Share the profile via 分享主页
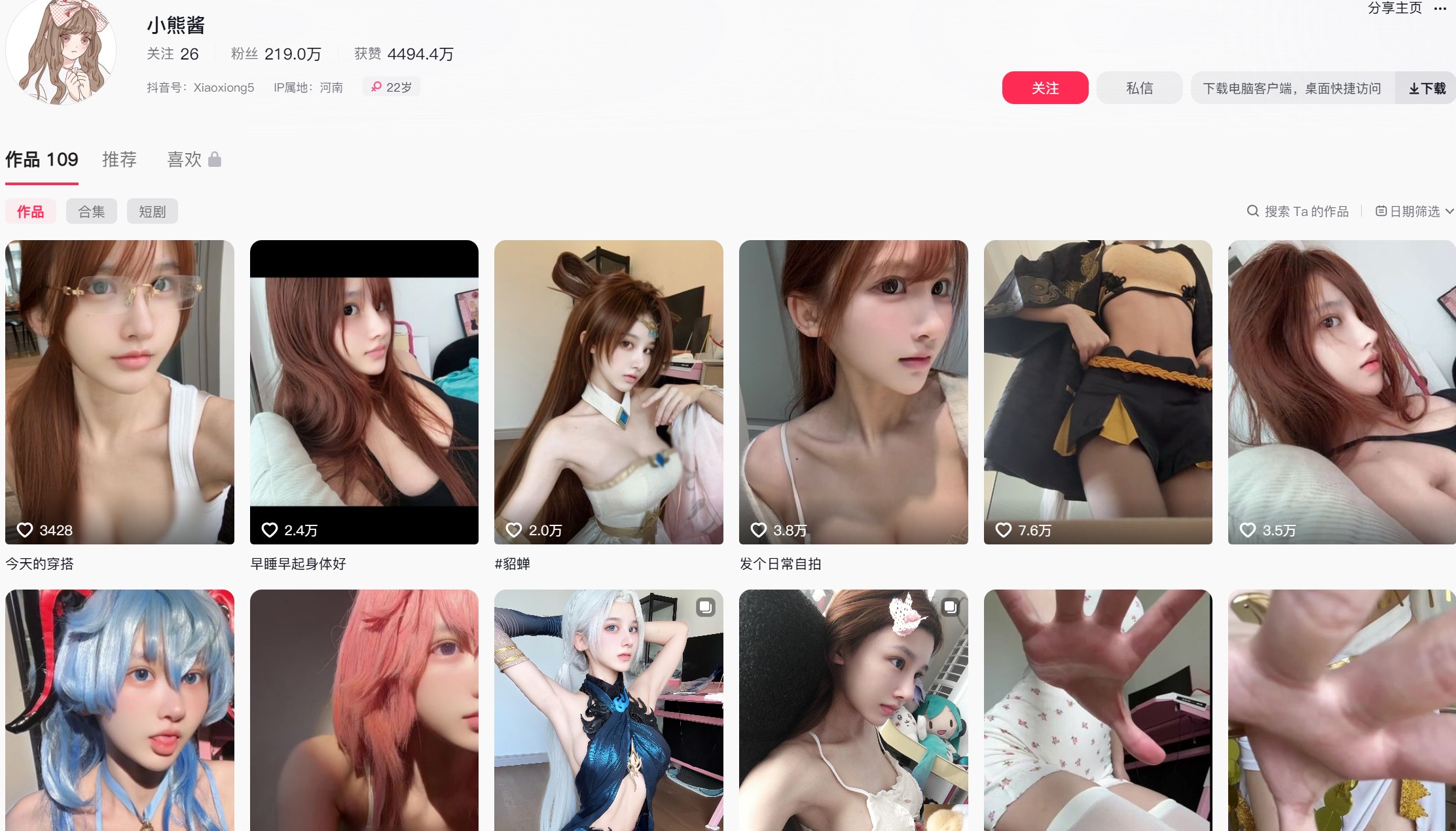Image resolution: width=1456 pixels, height=831 pixels. 1394,8
